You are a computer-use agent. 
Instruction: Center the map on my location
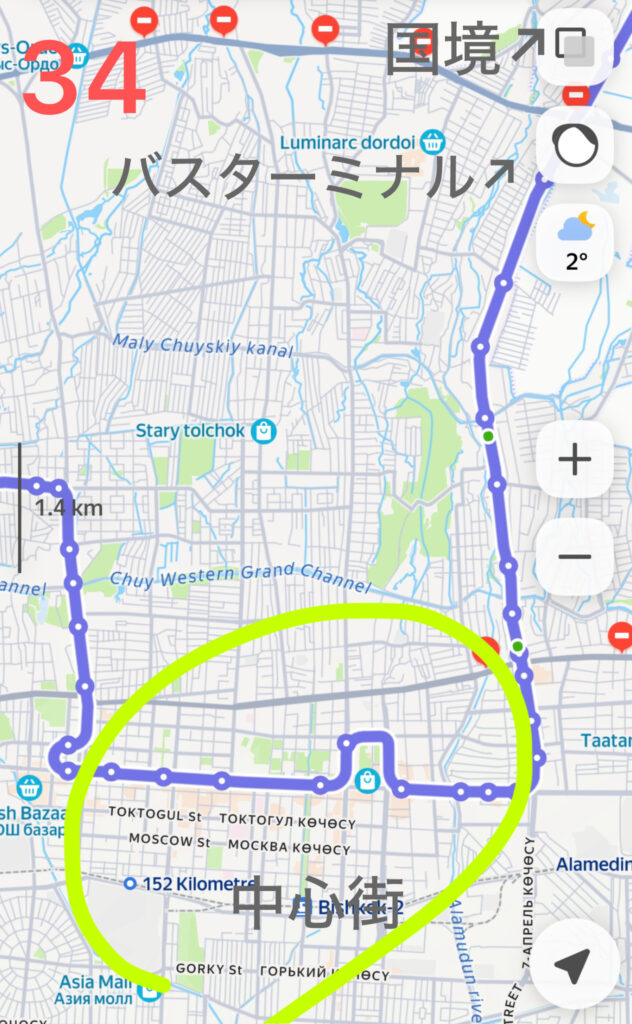[571, 965]
